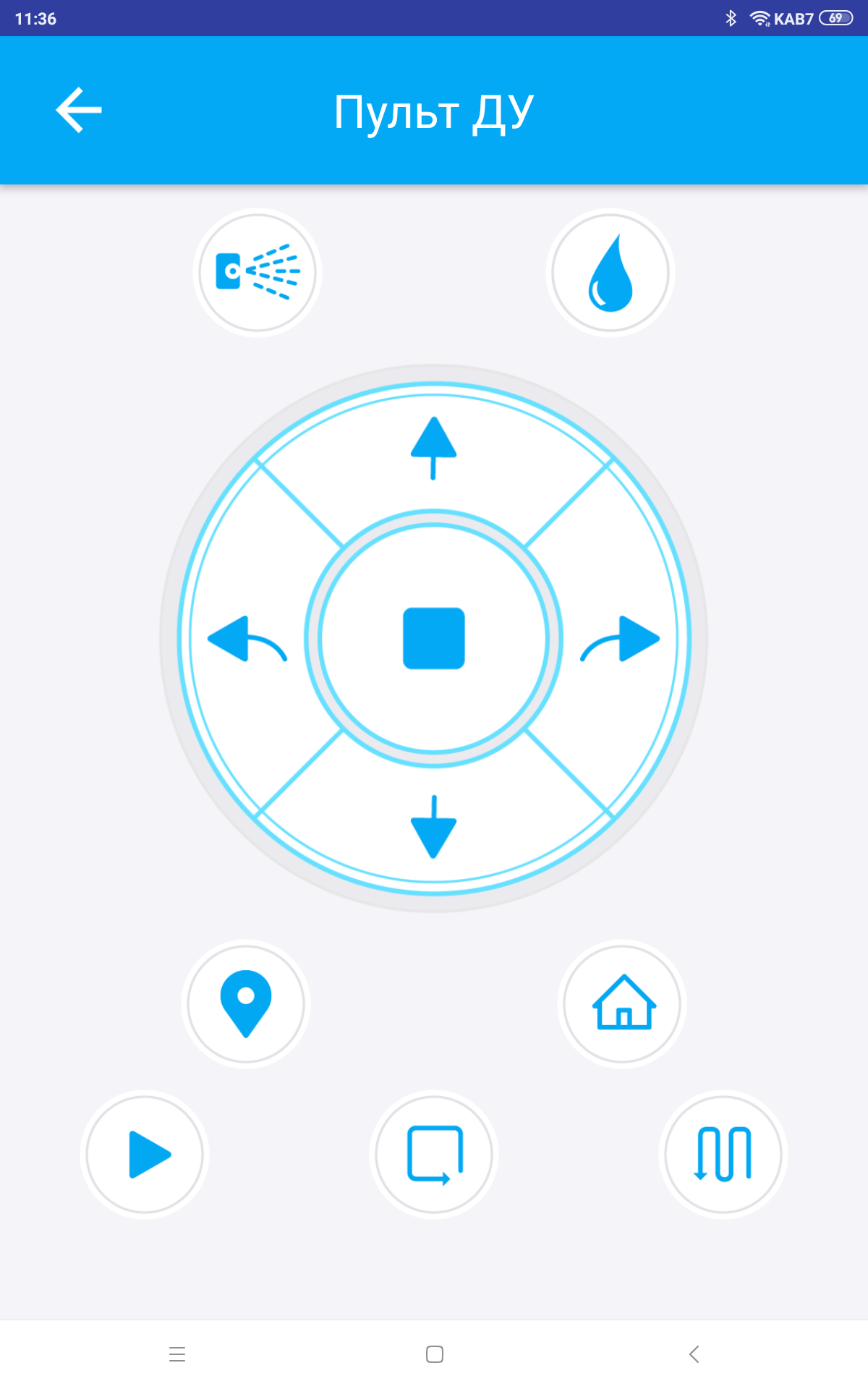Move the robot backward with down arrow
The width and height of the screenshot is (868, 1389).
[x=433, y=827]
